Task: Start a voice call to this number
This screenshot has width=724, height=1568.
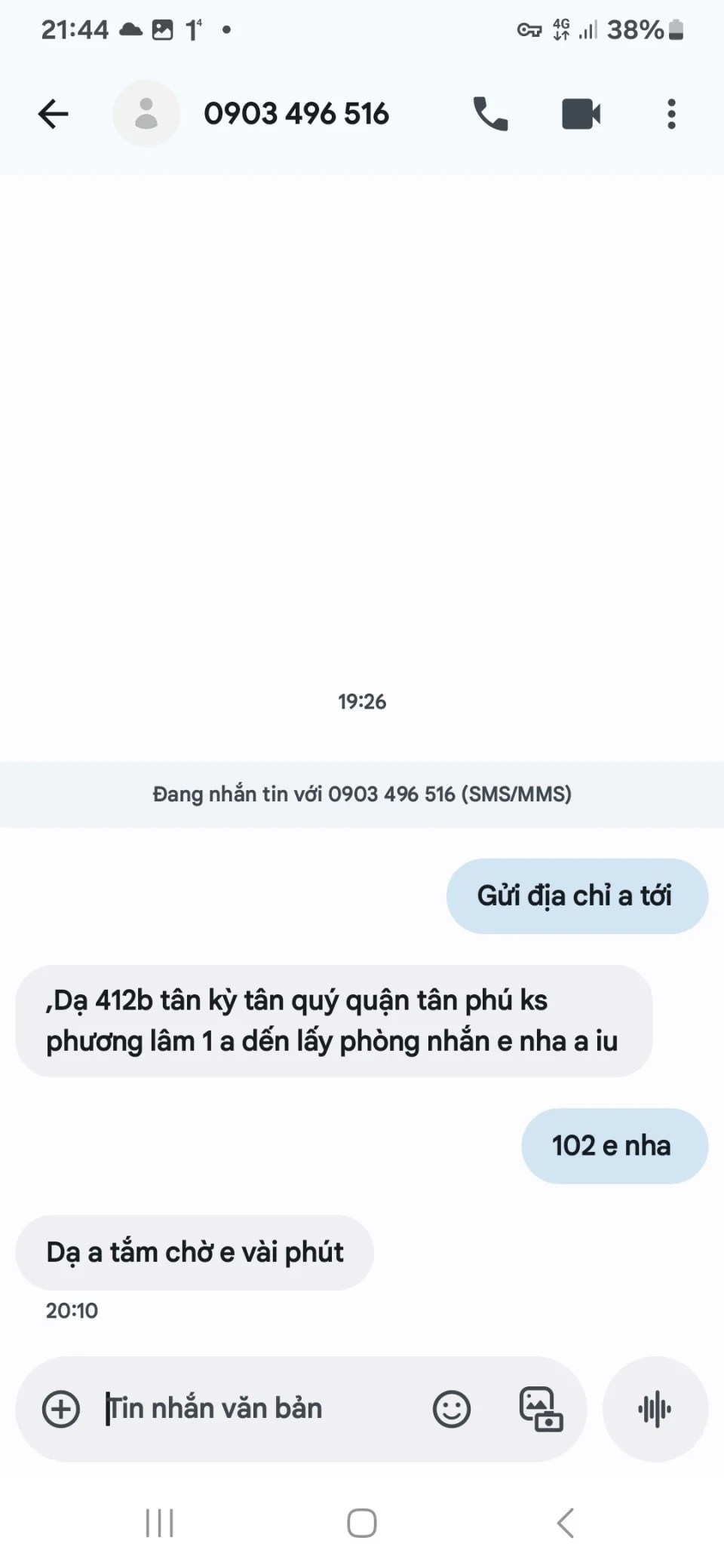Action: click(x=490, y=115)
